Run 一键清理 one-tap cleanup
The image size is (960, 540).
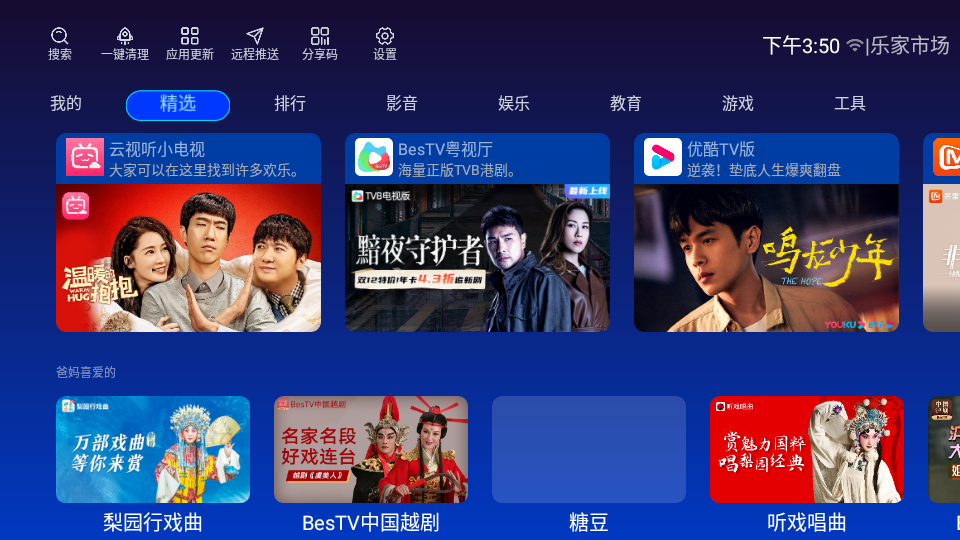pos(125,43)
